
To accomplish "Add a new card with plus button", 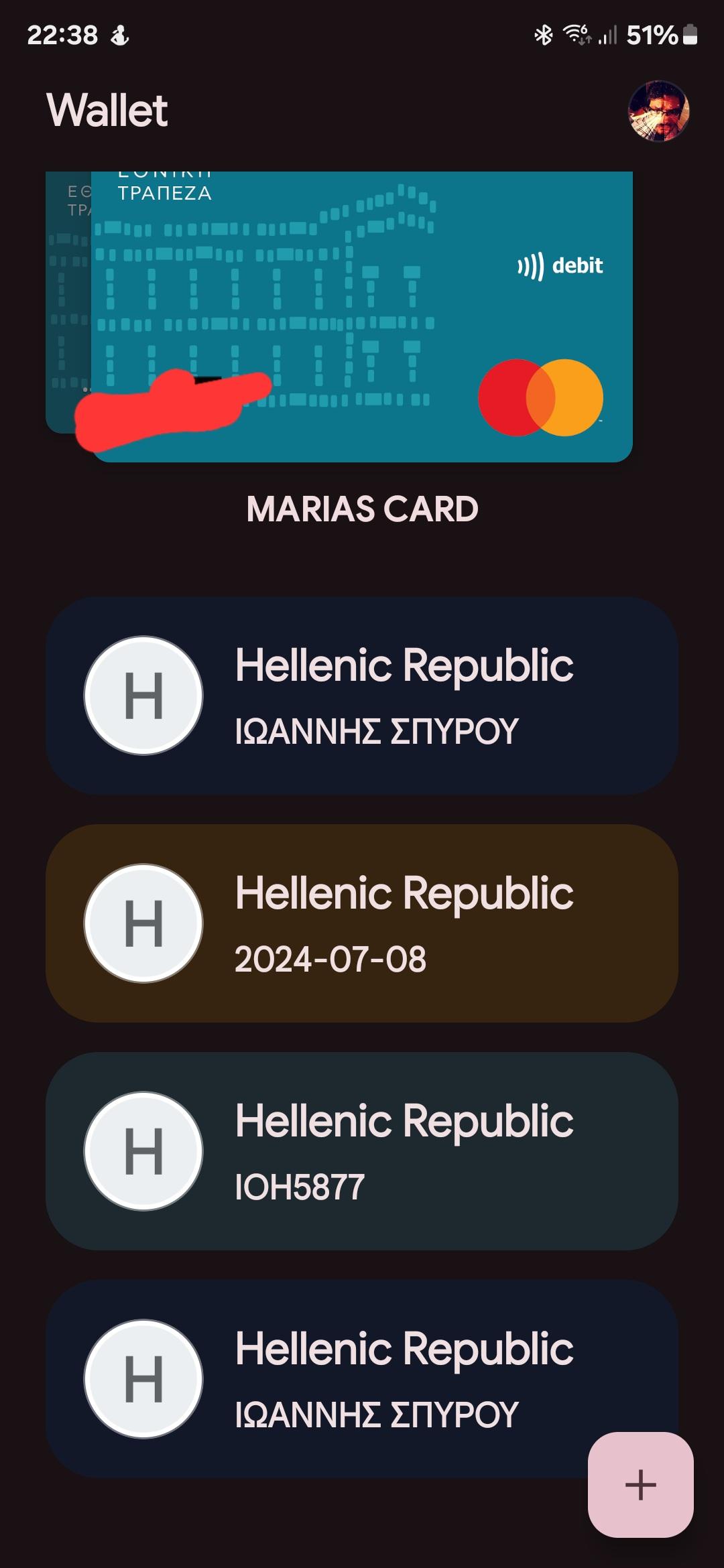I will [640, 1484].
